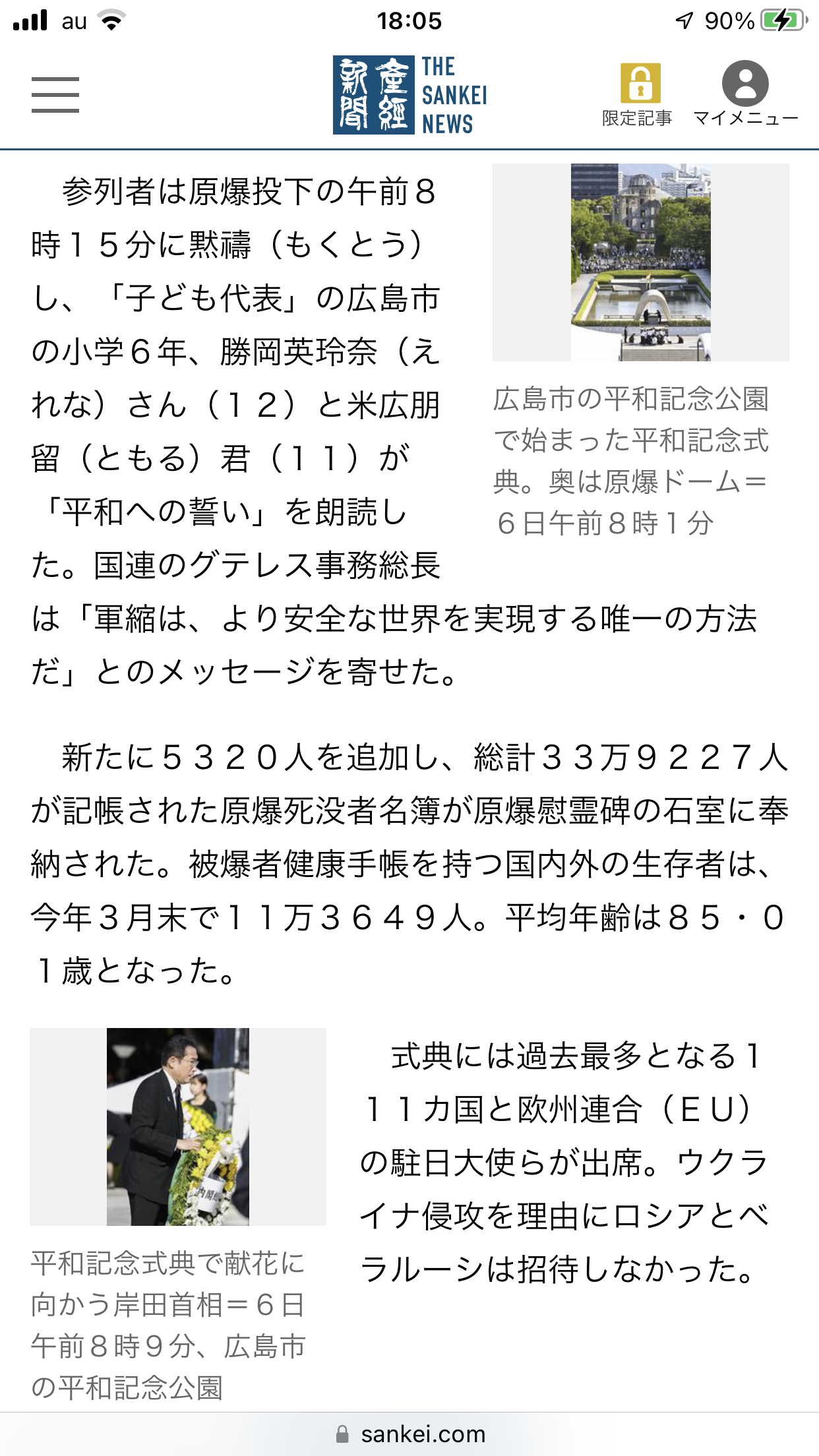819x1456 pixels.
Task: Go to the Sankei News homepage logo
Action: pos(410,95)
